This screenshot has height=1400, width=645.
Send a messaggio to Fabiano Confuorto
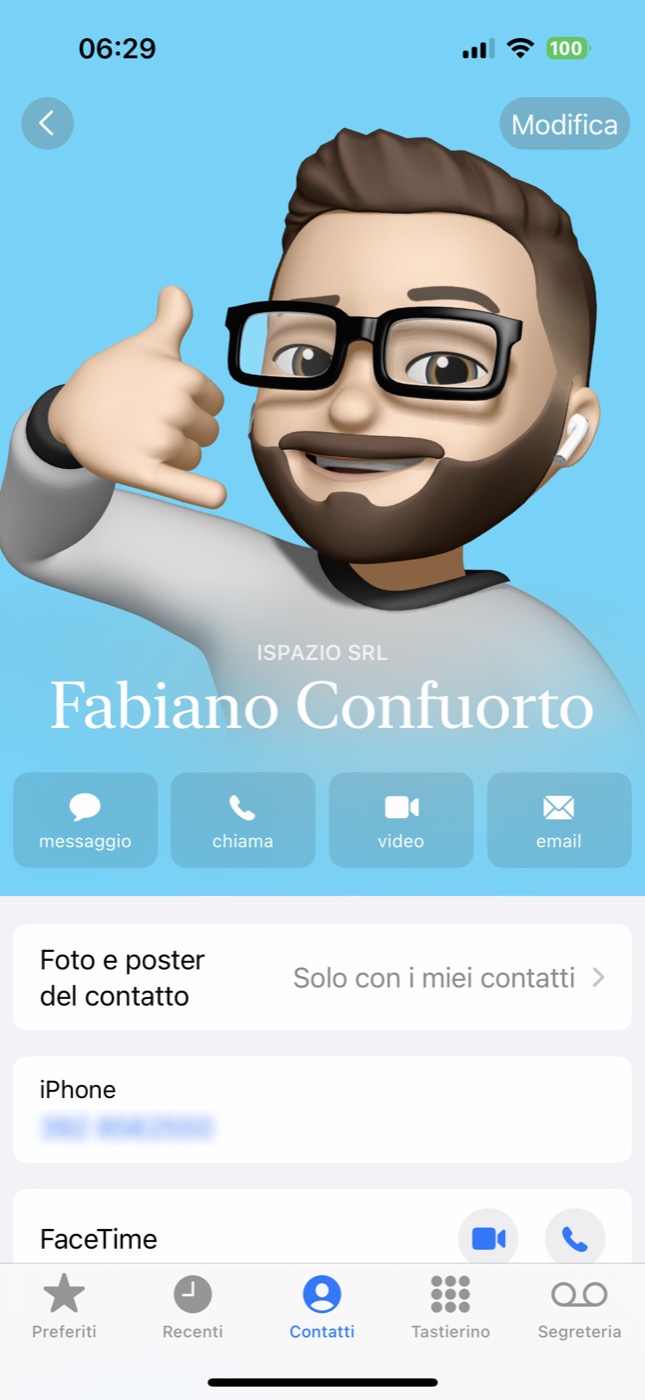point(85,820)
